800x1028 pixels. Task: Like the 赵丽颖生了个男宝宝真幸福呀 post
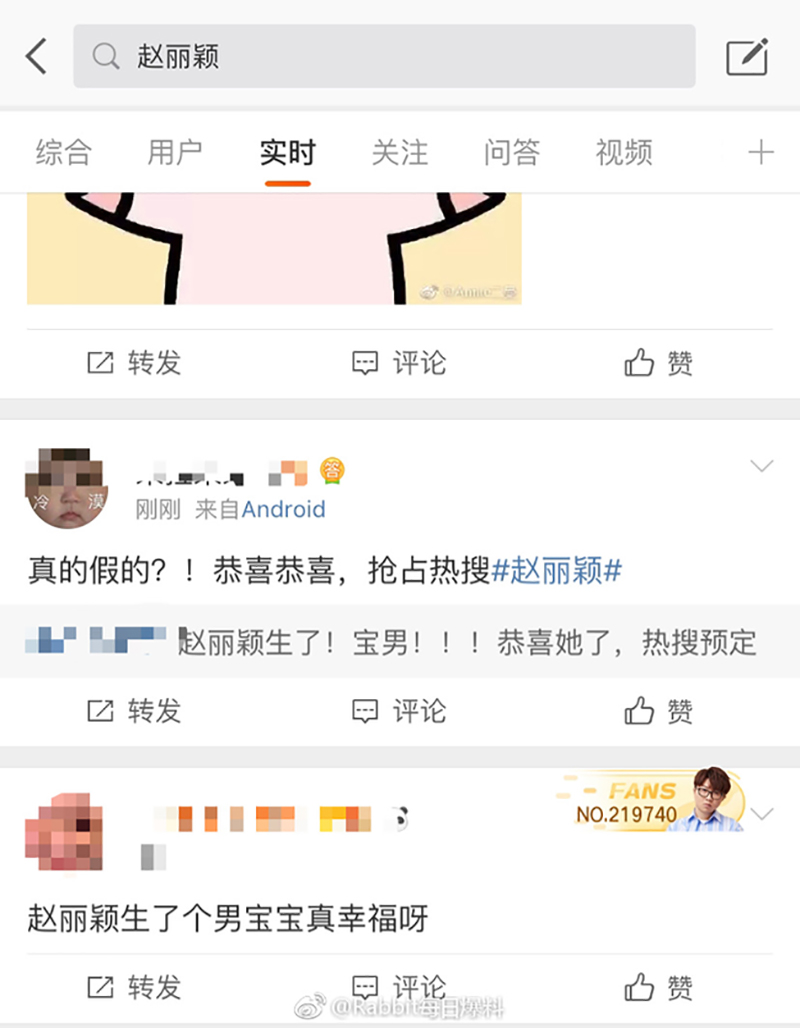click(x=658, y=987)
